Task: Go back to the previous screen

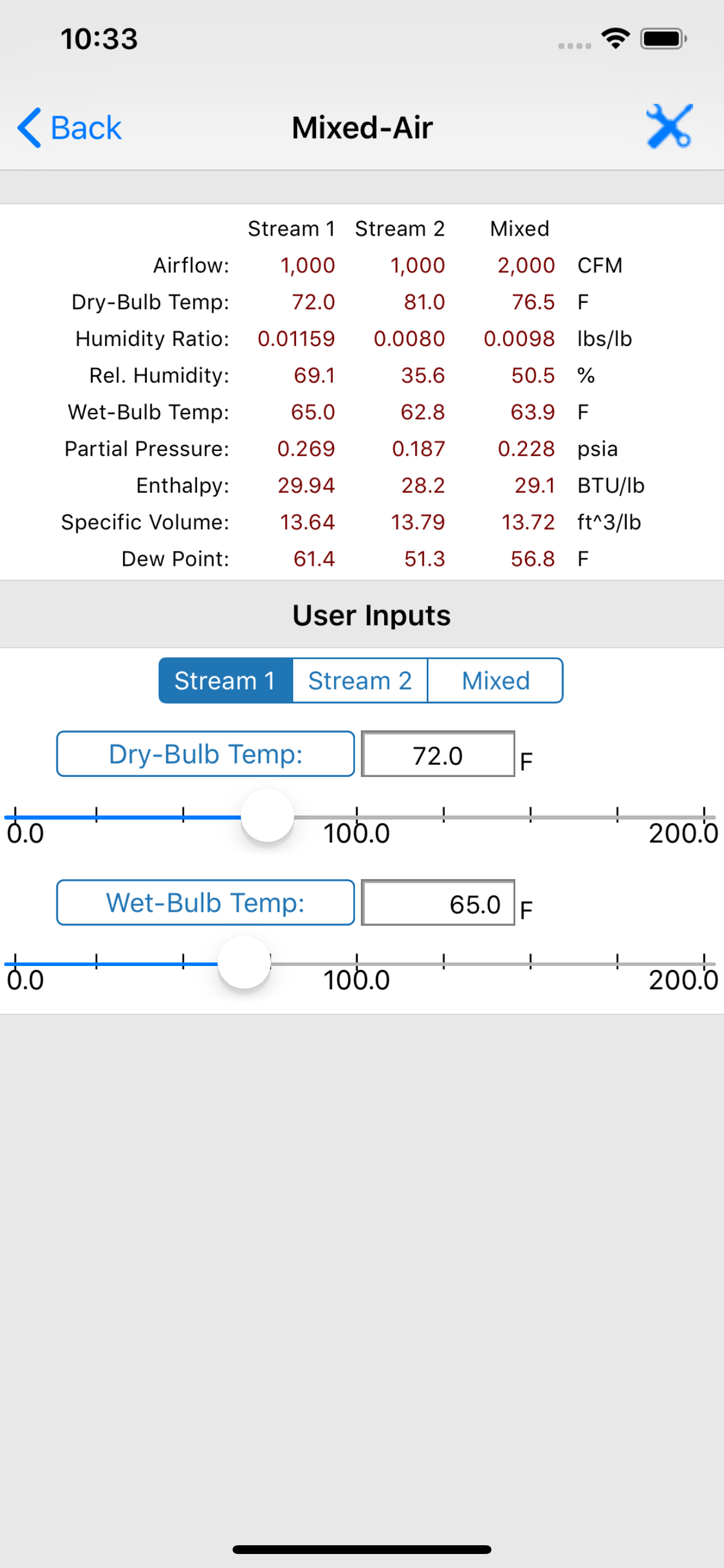Action: 69,128
